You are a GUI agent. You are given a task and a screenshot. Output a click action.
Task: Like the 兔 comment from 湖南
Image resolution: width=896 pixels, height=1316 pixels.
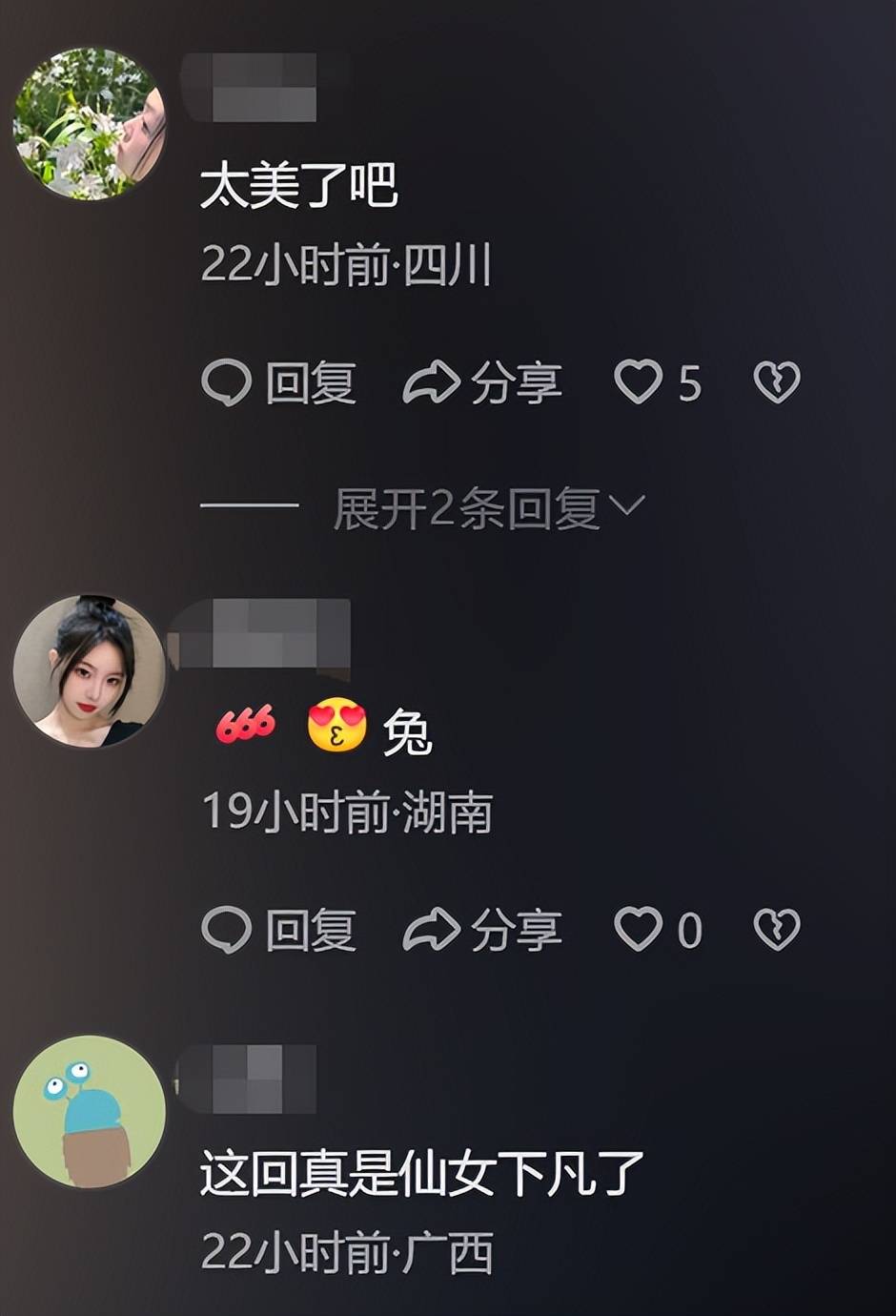coord(639,930)
